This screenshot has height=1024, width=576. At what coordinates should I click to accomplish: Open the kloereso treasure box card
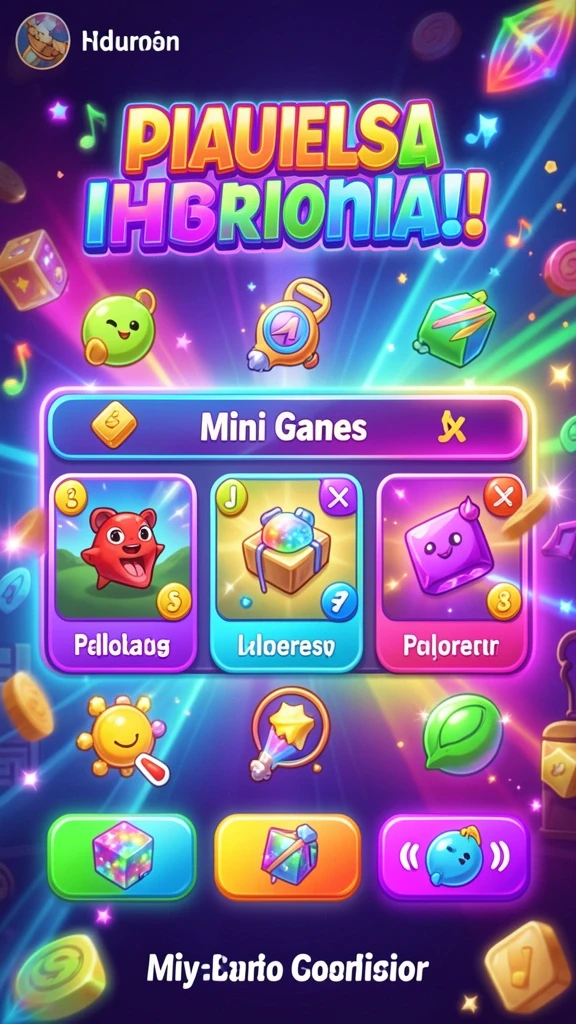pyautogui.click(x=287, y=573)
